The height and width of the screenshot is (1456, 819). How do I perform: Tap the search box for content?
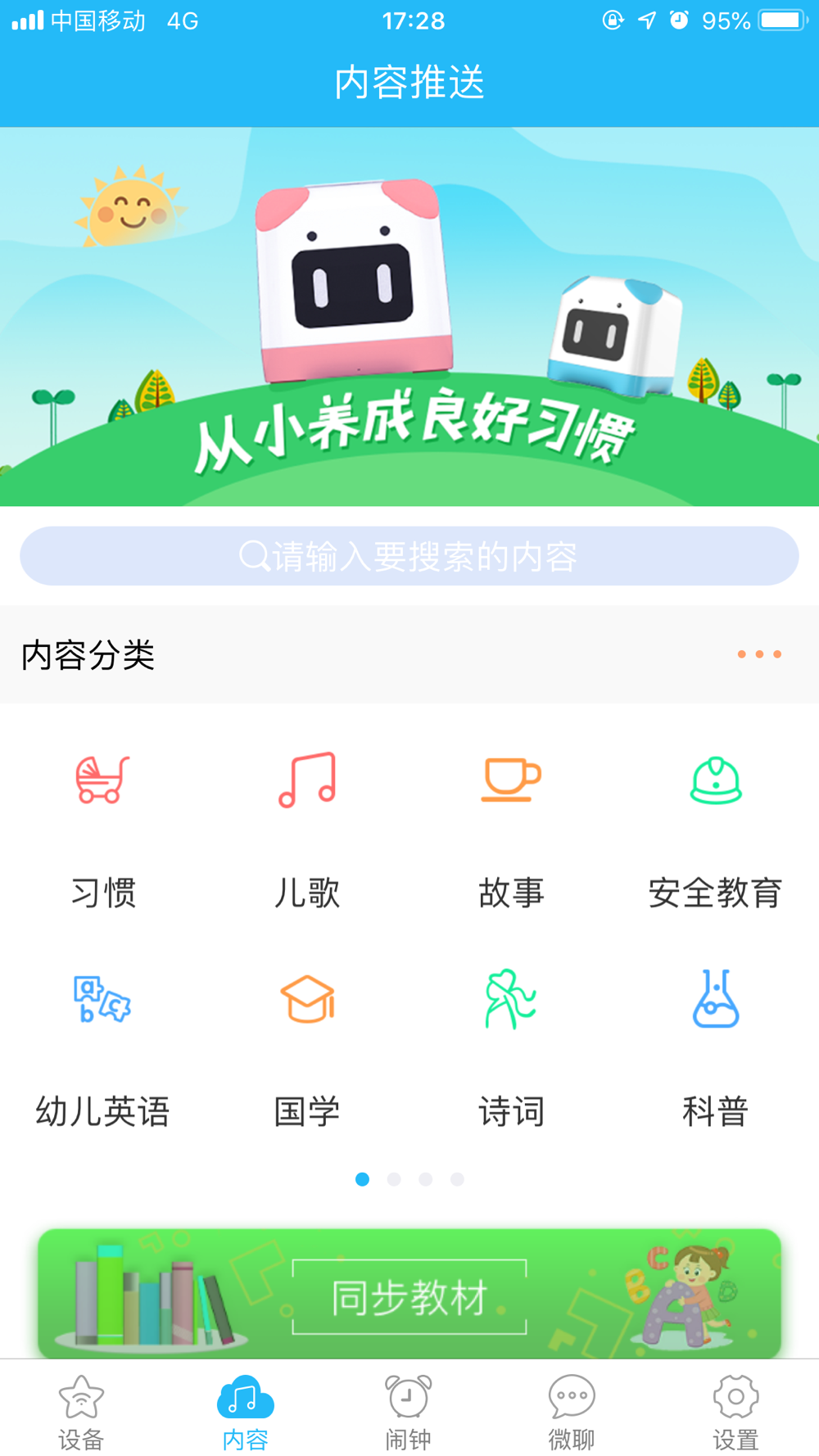tap(409, 556)
